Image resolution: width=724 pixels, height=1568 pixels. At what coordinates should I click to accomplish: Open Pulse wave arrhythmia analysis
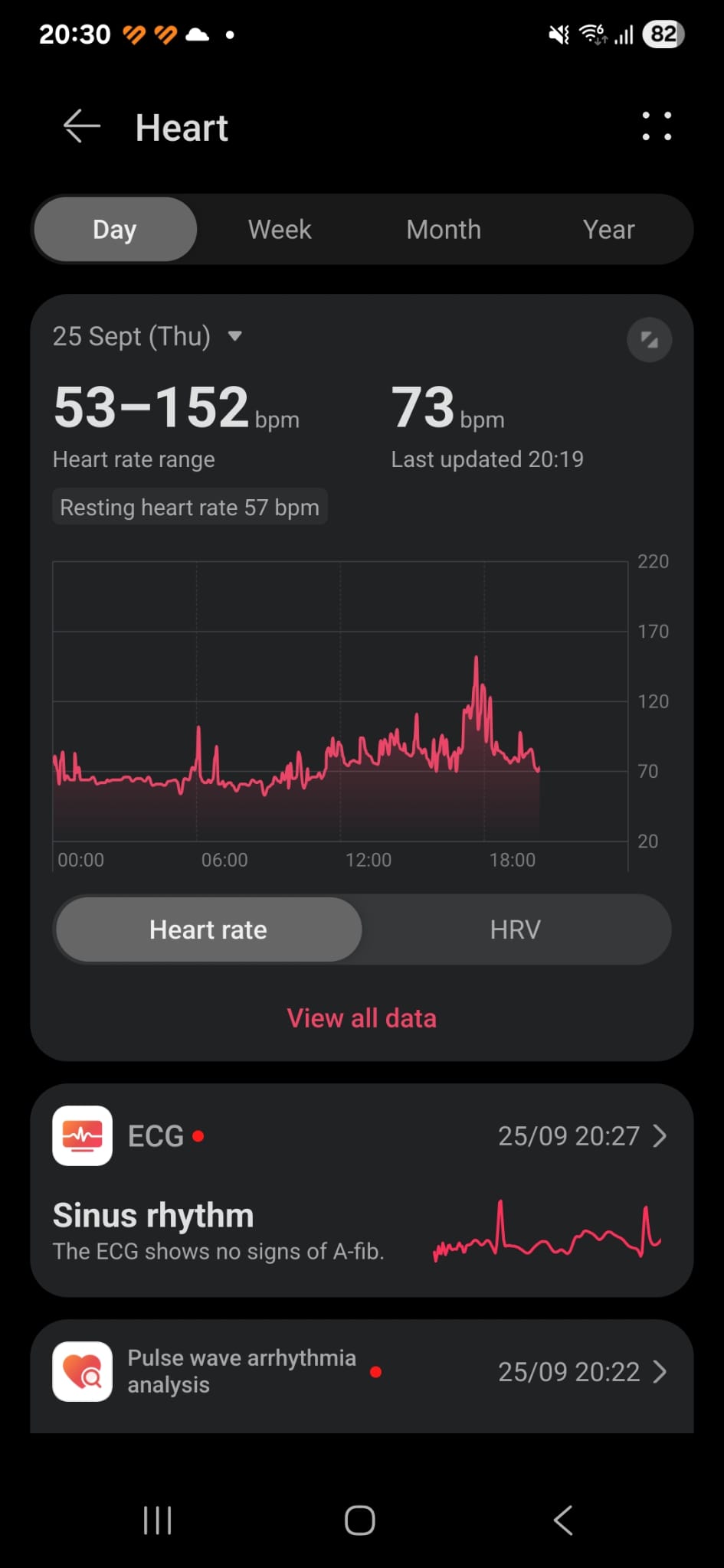[362, 1372]
